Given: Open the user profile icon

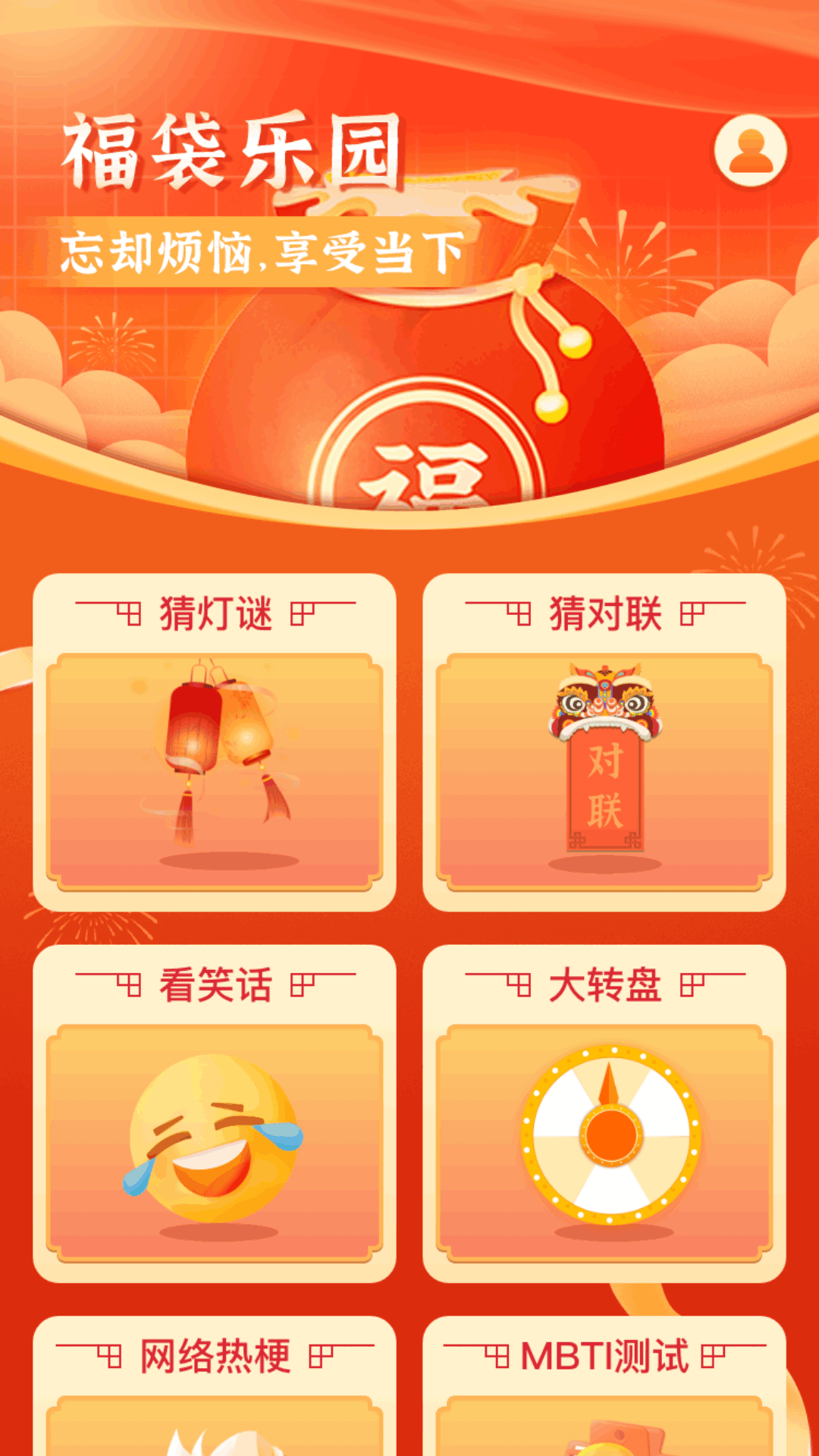Looking at the screenshot, I should 750,151.
